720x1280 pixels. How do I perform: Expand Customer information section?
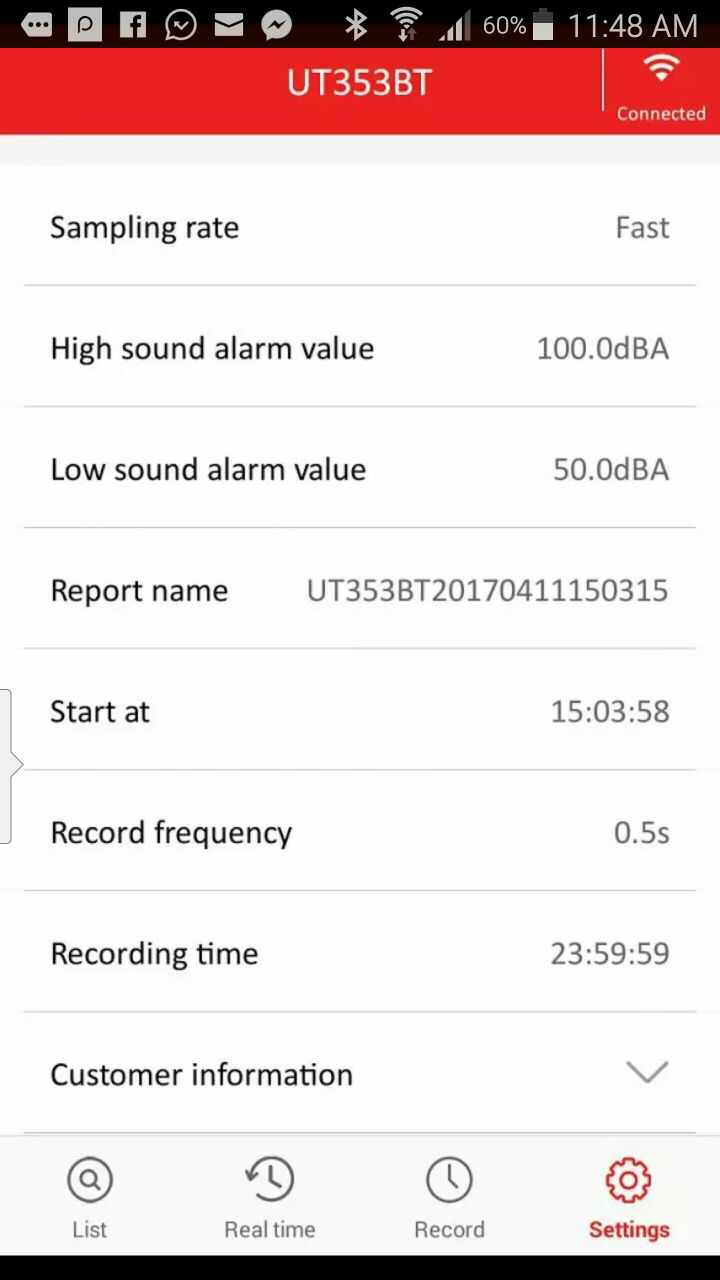(360, 1074)
